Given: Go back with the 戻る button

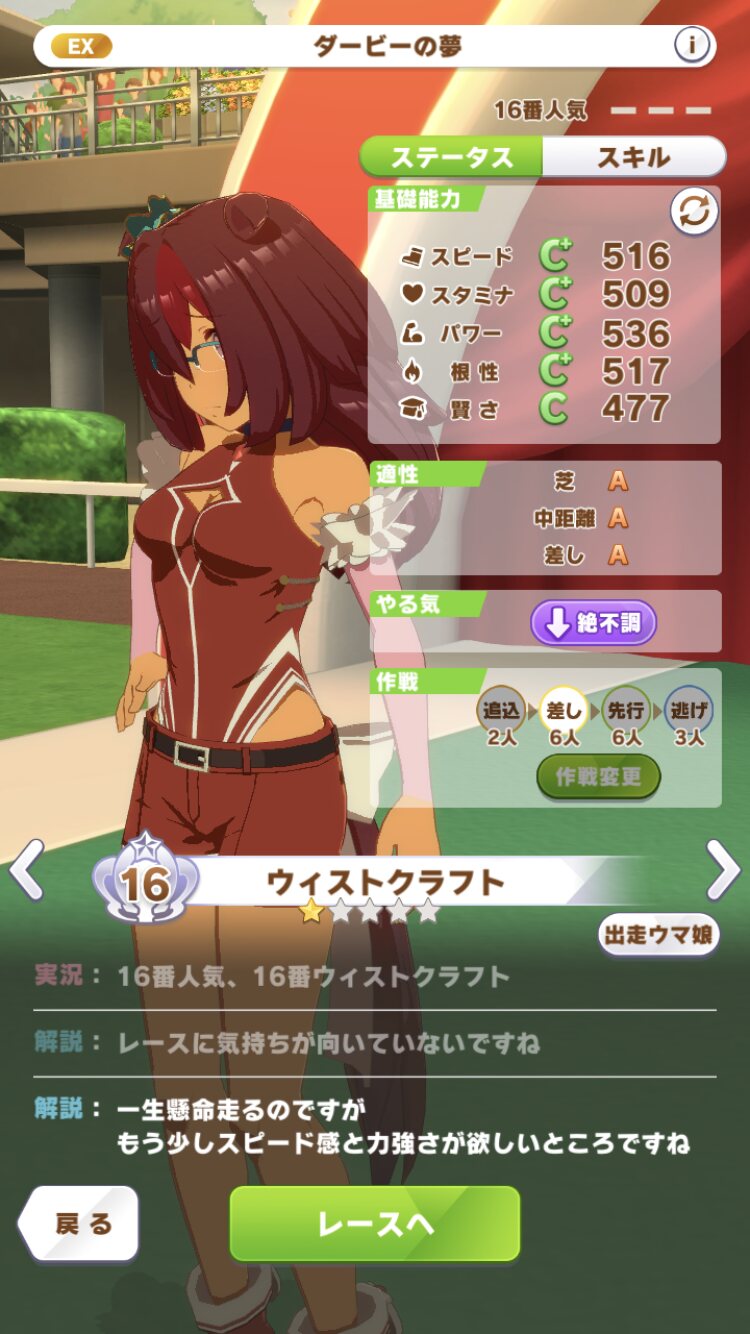Looking at the screenshot, I should point(79,1223).
